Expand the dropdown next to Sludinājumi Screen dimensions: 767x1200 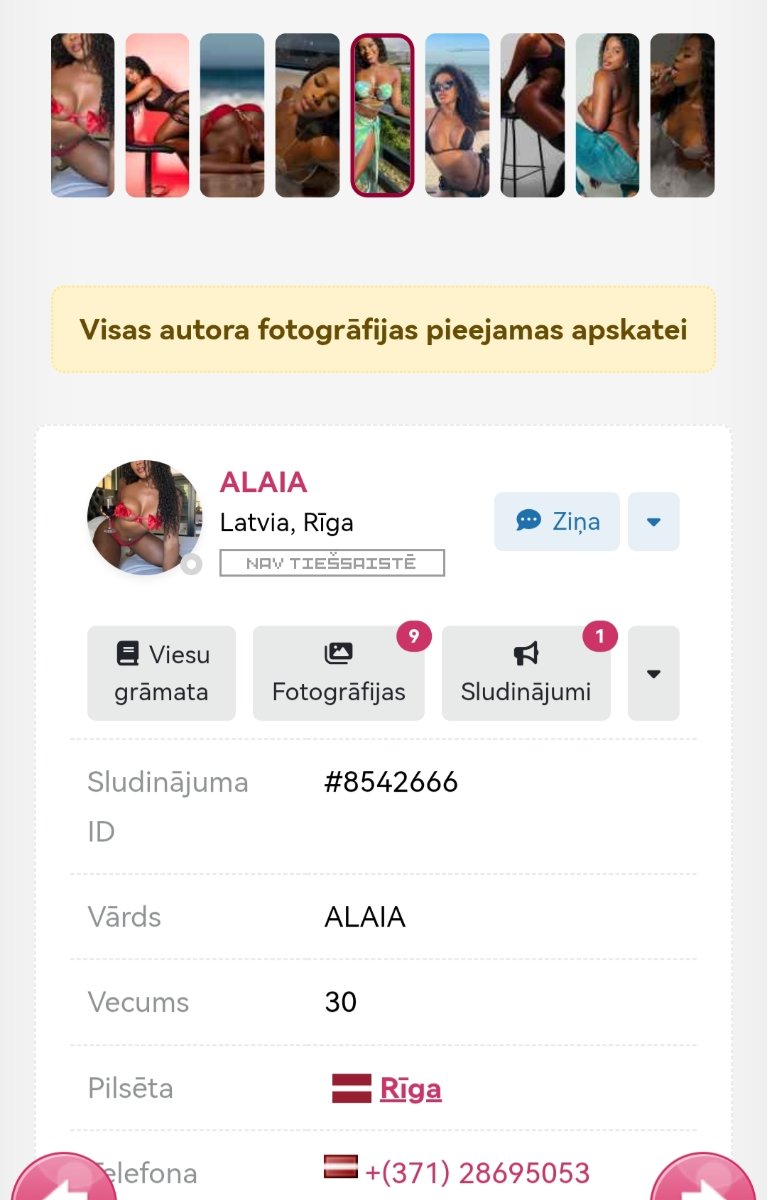(653, 673)
